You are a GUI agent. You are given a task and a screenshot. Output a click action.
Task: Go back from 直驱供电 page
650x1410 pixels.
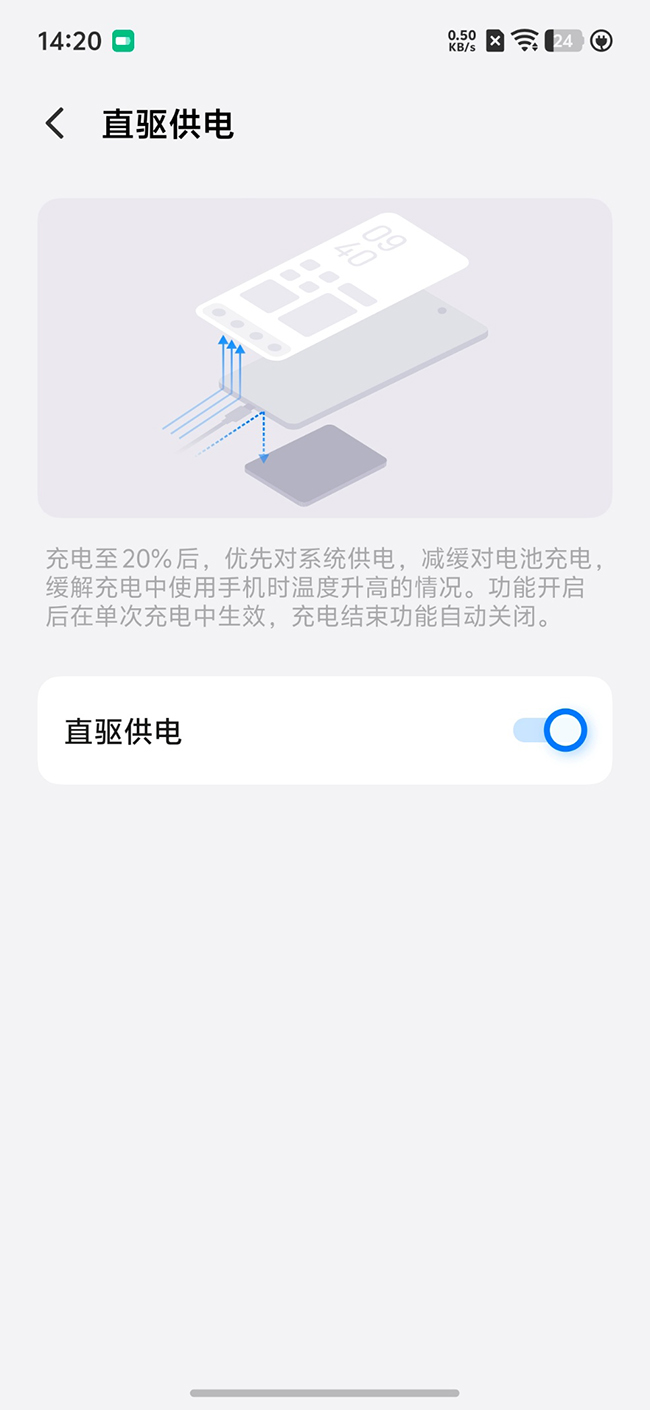[x=55, y=124]
